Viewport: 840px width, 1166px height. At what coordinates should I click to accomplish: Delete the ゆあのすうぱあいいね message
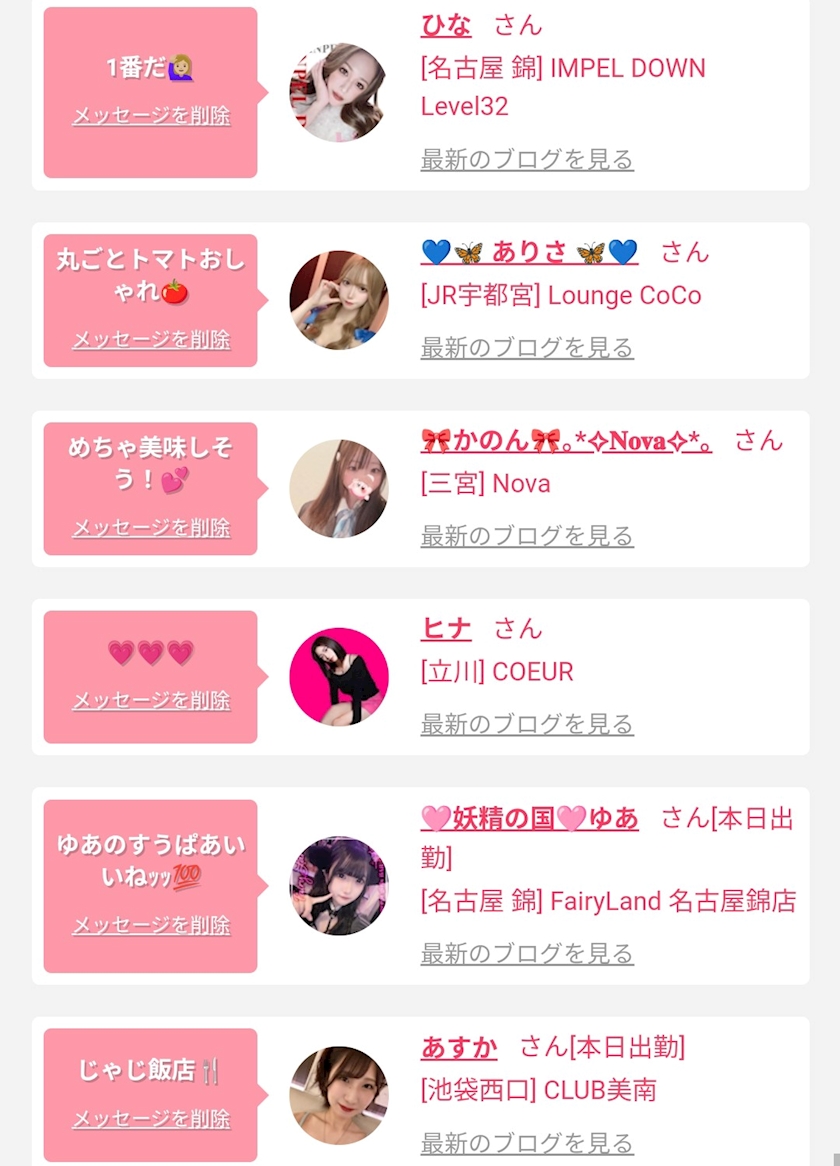click(151, 925)
